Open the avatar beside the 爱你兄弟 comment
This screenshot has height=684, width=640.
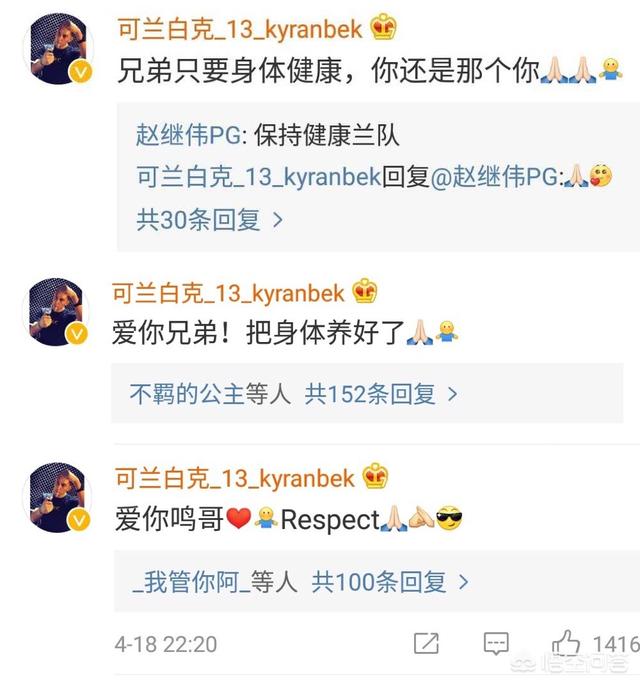(57, 312)
